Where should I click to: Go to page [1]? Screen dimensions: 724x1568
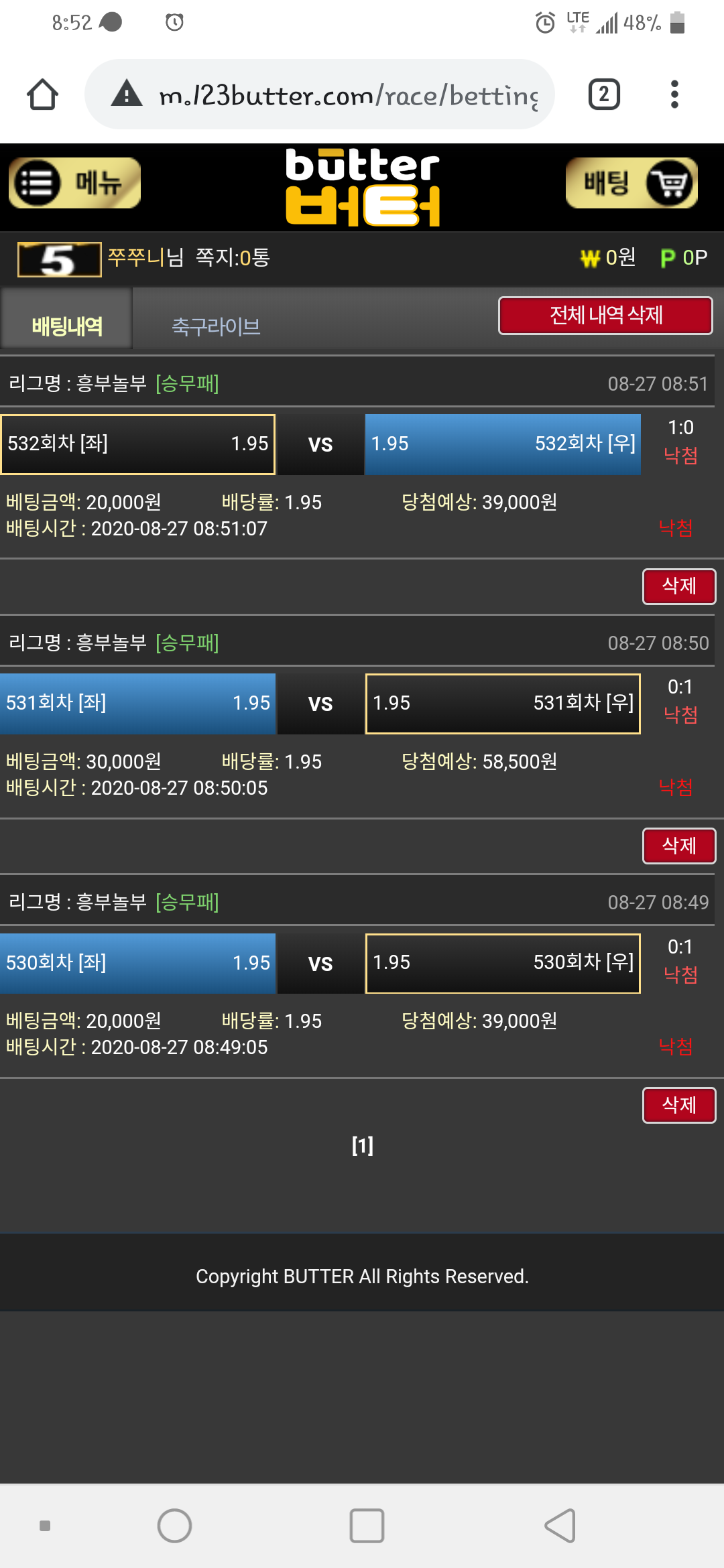click(x=362, y=1145)
